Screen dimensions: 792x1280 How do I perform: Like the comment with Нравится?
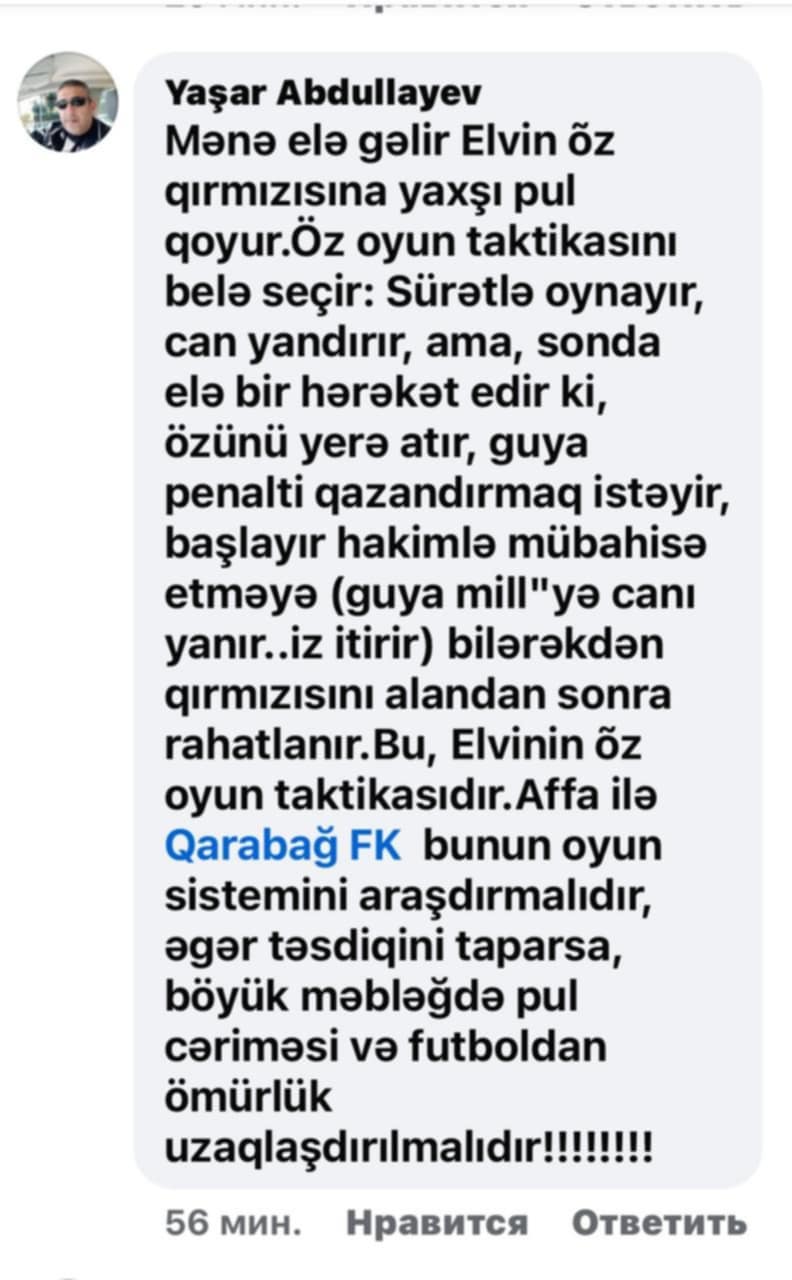436,1222
